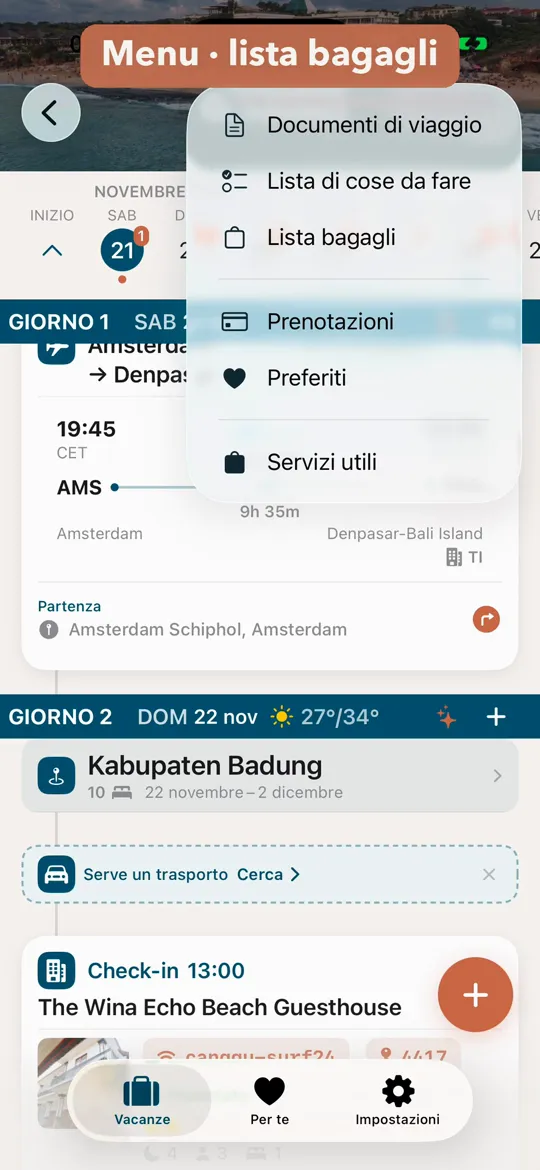Open Preferiti in the menu
The image size is (540, 1170).
point(354,378)
